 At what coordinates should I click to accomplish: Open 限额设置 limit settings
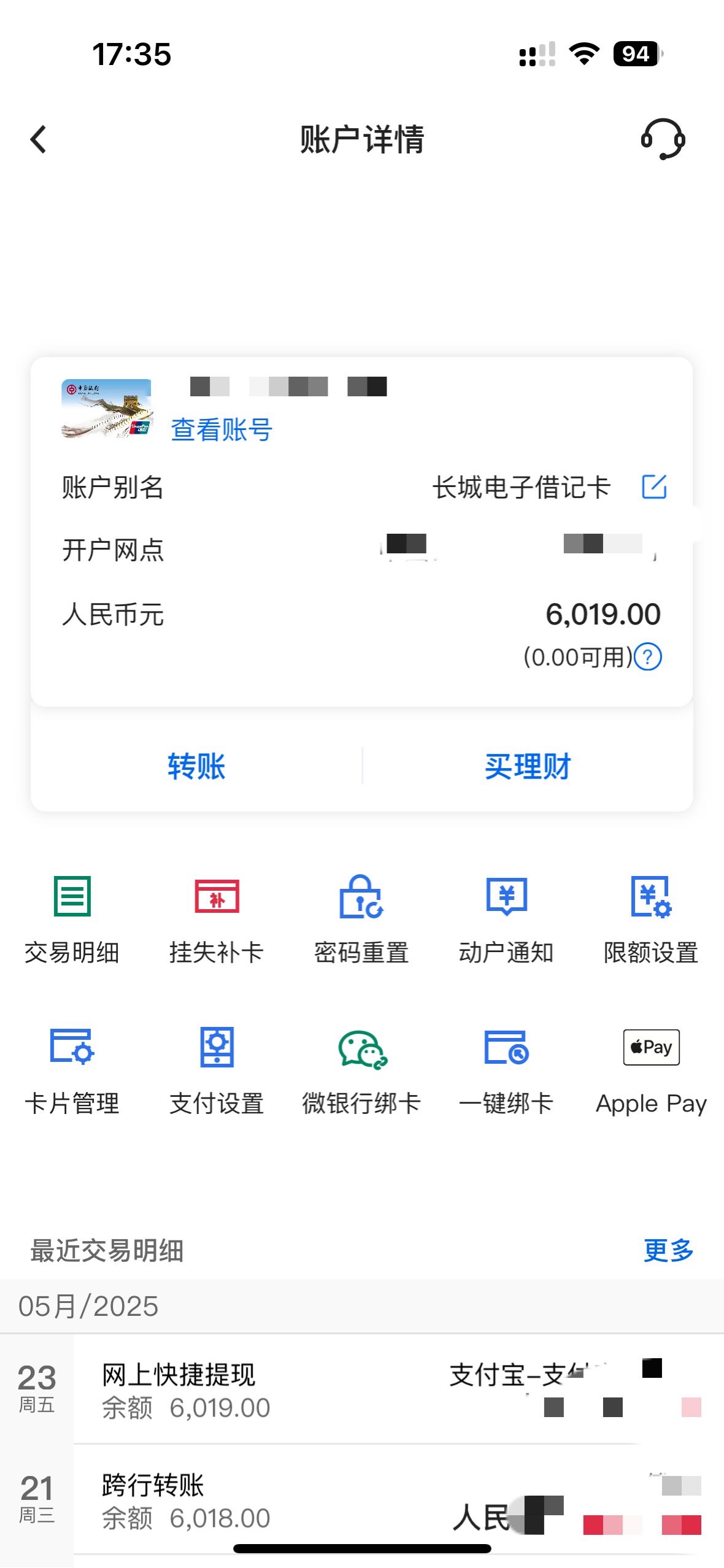(651, 920)
